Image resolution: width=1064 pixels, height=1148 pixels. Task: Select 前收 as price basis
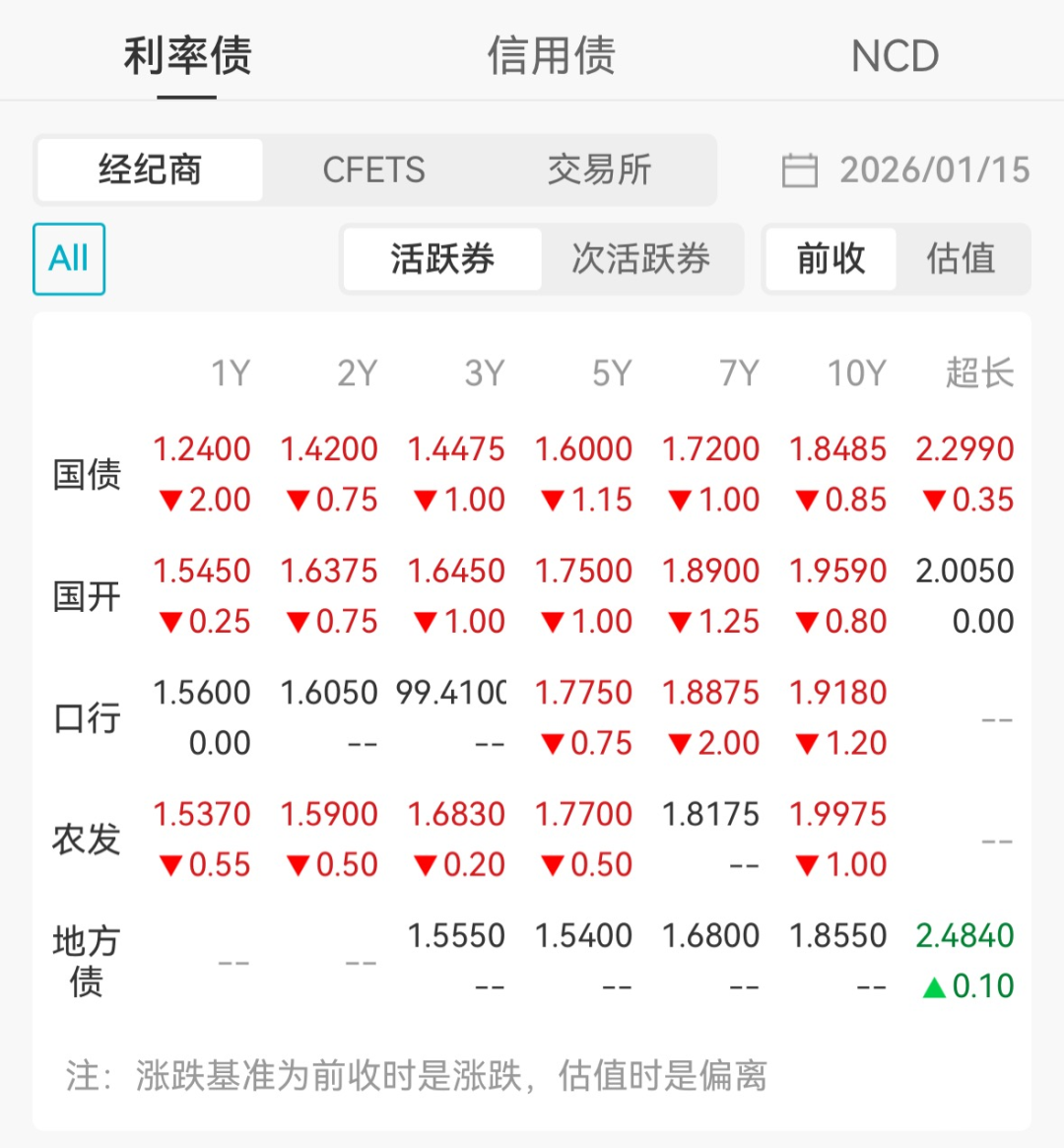click(831, 259)
